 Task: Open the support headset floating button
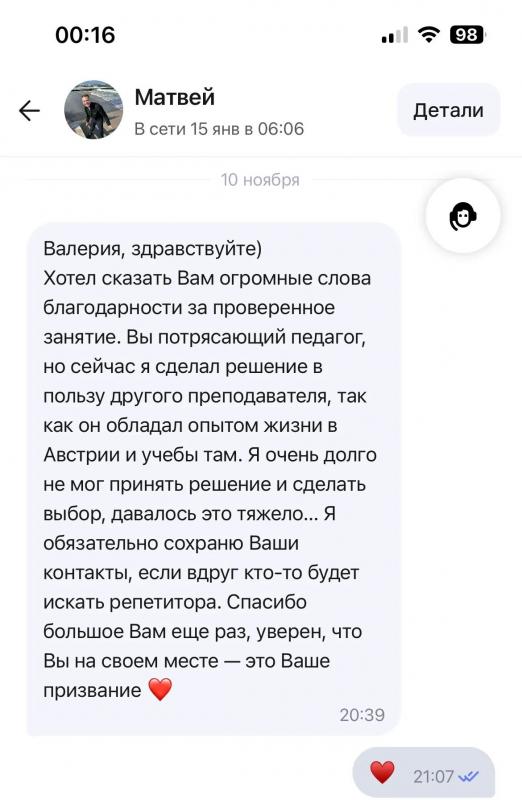click(463, 216)
